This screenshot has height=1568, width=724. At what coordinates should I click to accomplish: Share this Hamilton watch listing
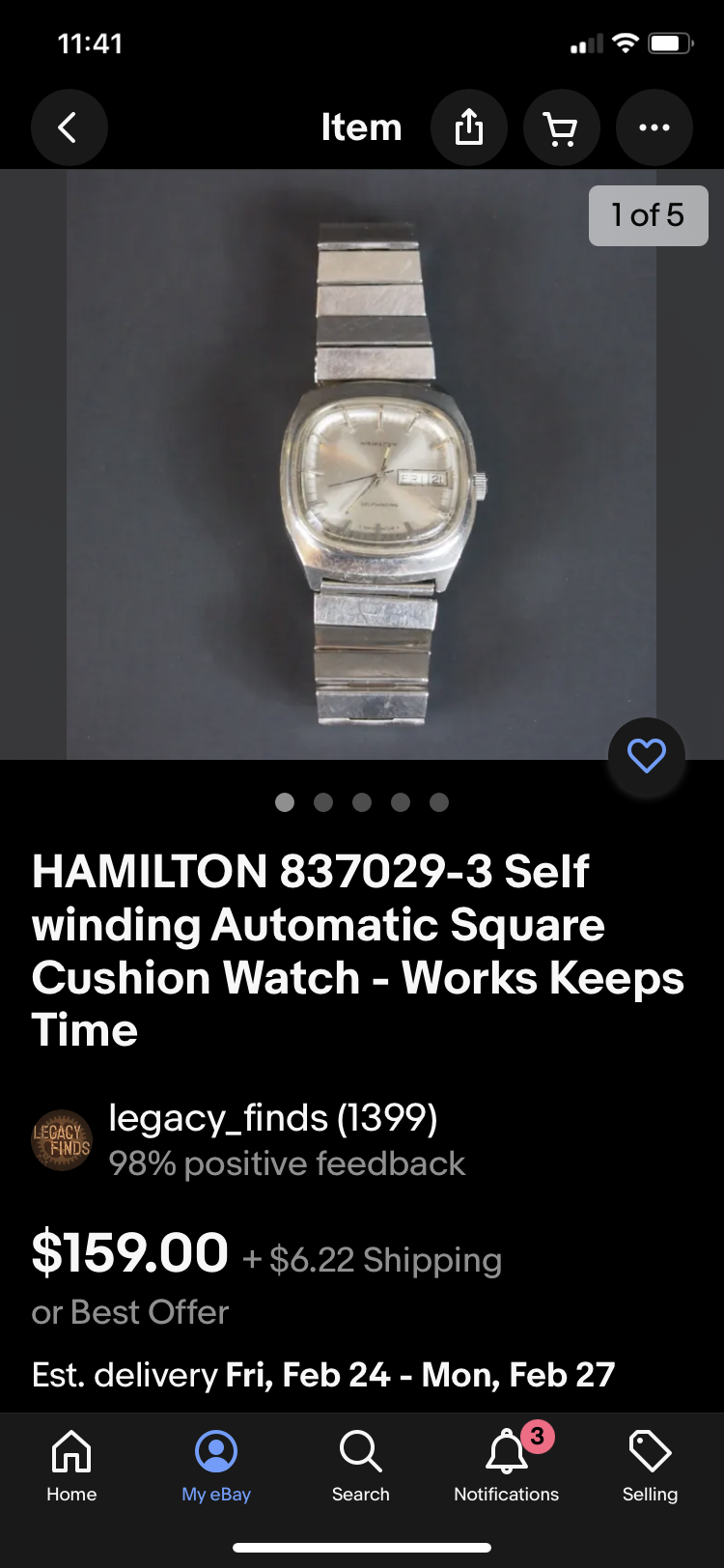click(469, 127)
